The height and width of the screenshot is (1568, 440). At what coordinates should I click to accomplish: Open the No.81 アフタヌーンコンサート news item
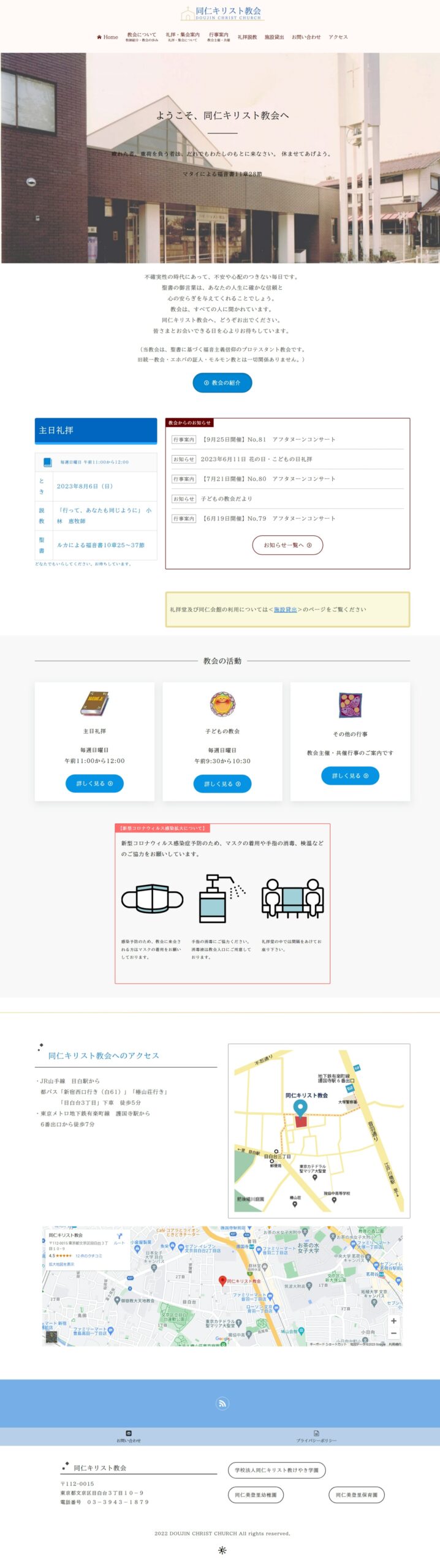[x=269, y=439]
